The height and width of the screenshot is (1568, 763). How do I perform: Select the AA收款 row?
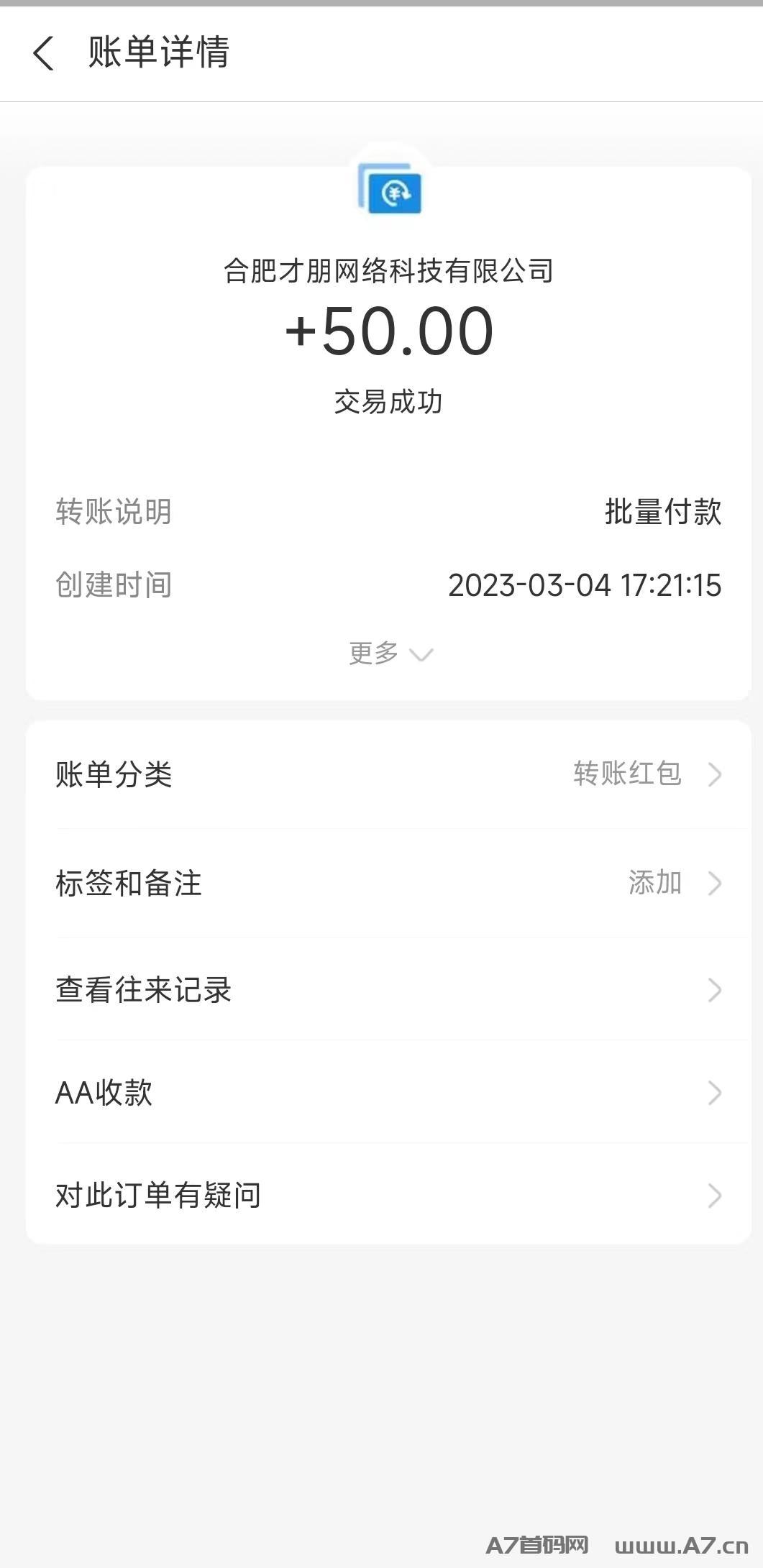[388, 1093]
